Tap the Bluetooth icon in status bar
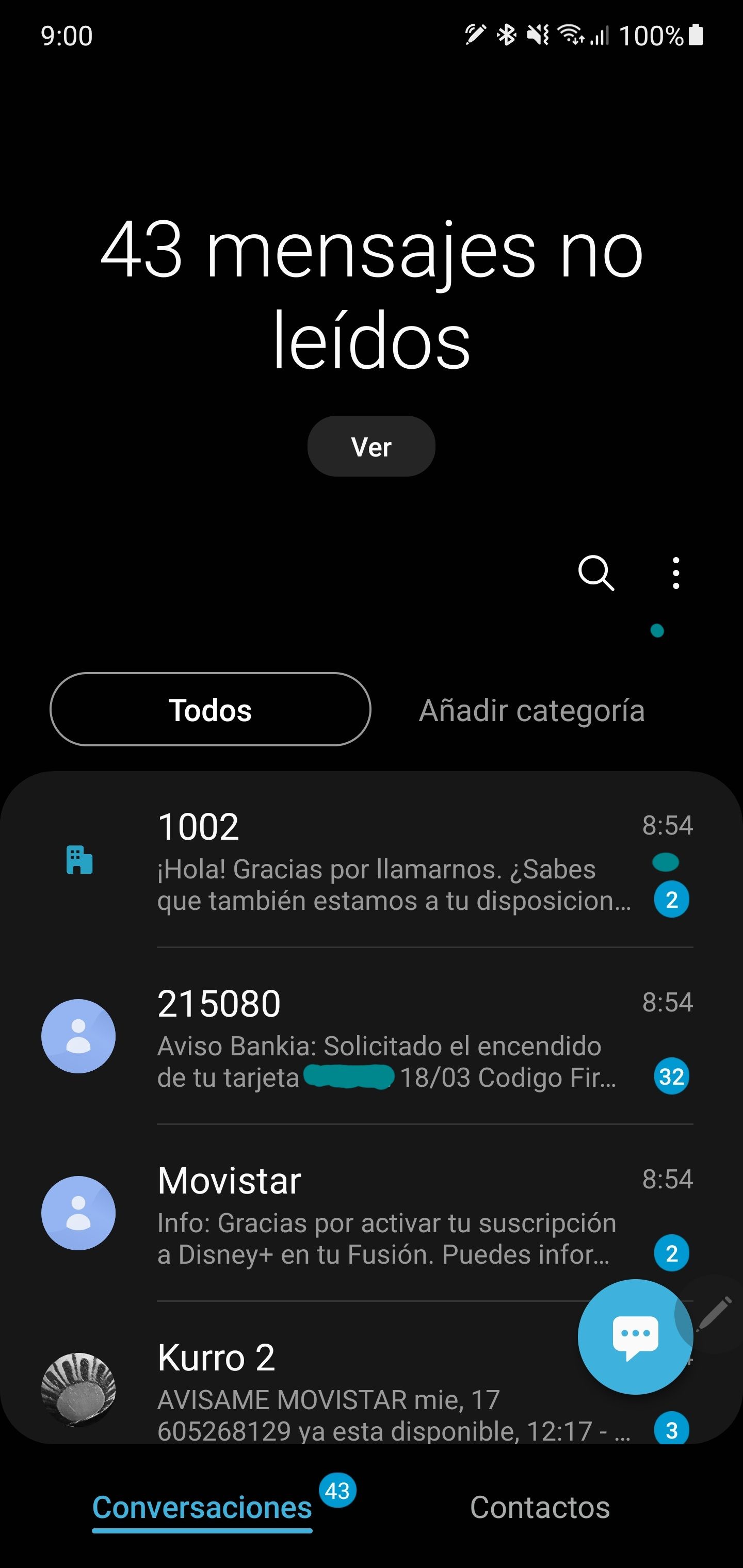743x1568 pixels. (506, 35)
